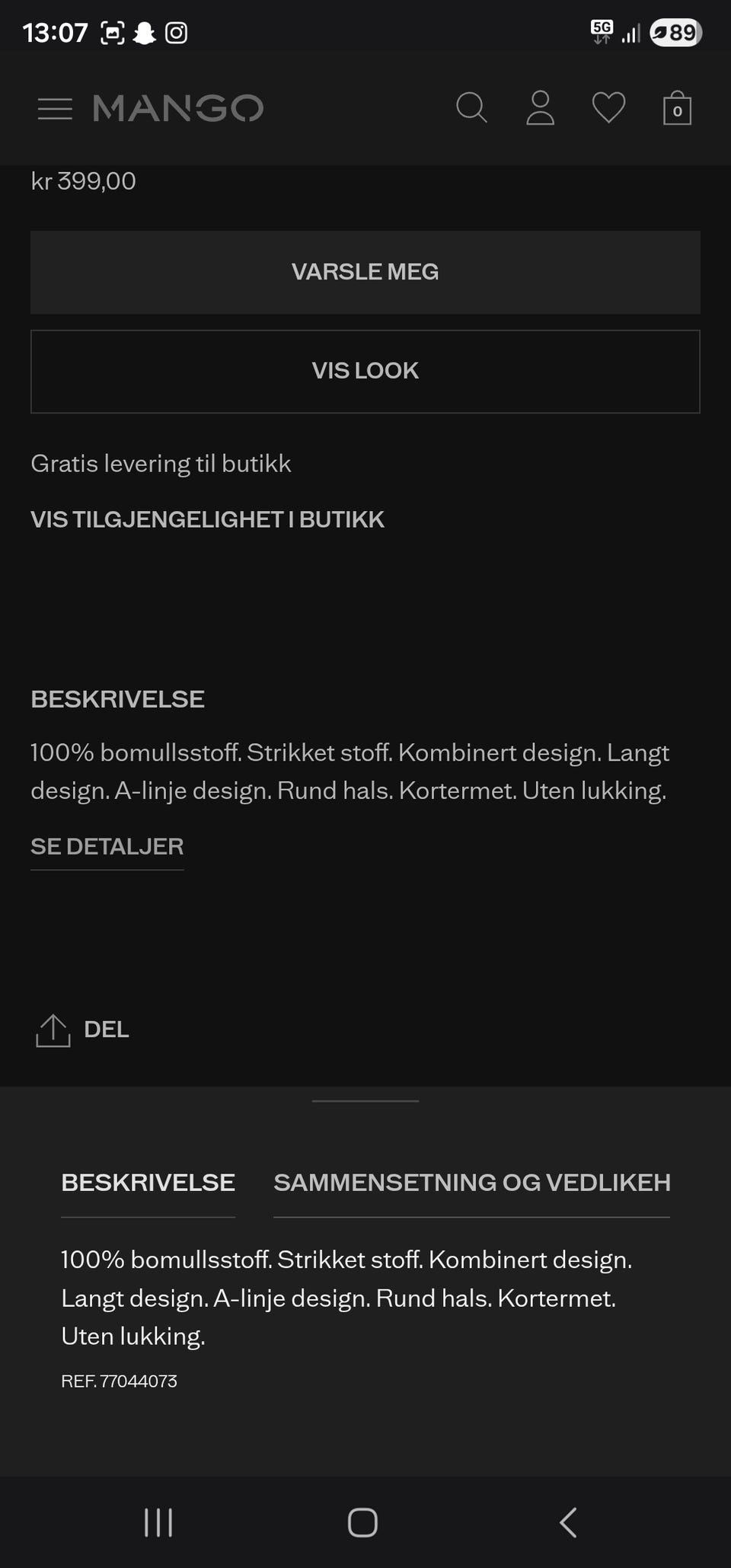Select the BESKRIVELSE tab

148,1183
